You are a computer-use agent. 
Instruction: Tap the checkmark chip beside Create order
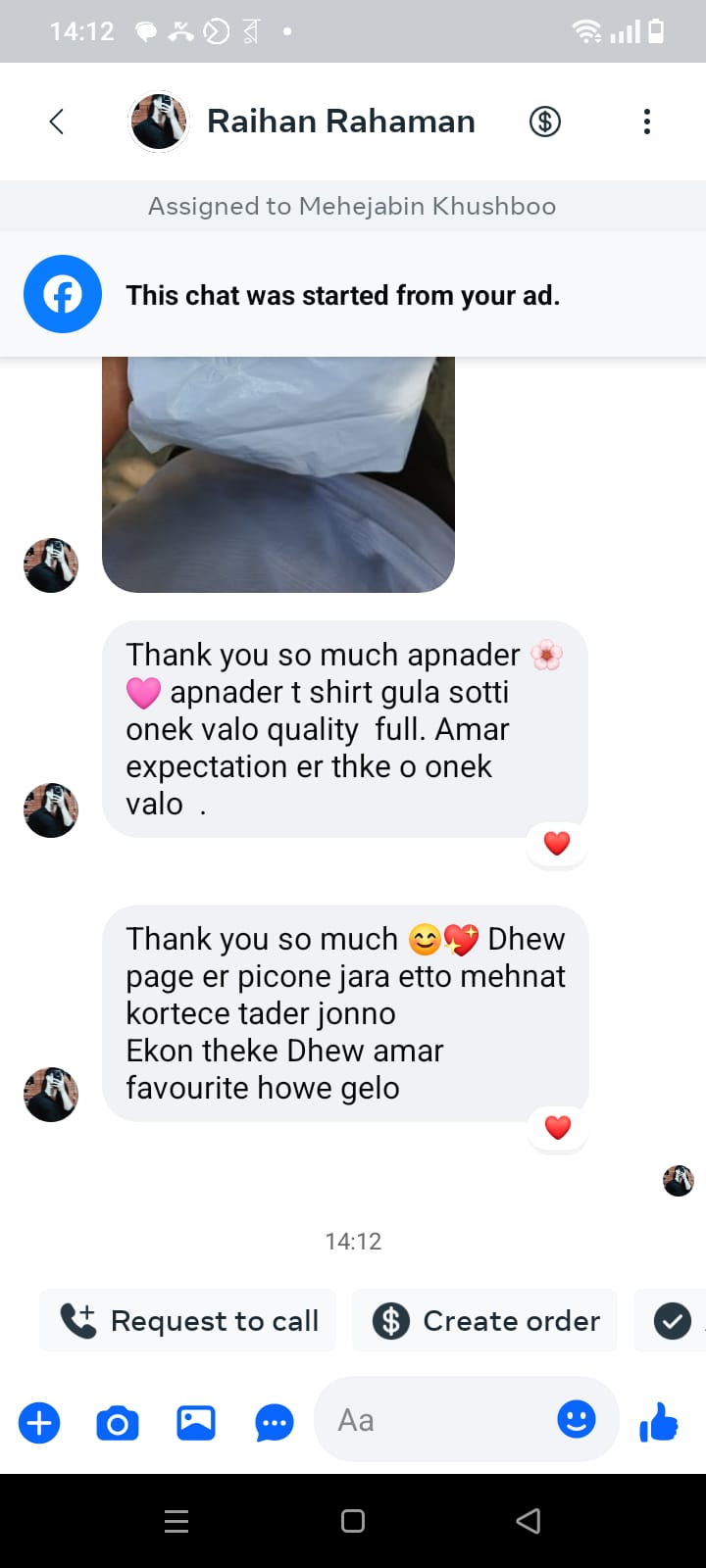pos(673,1321)
